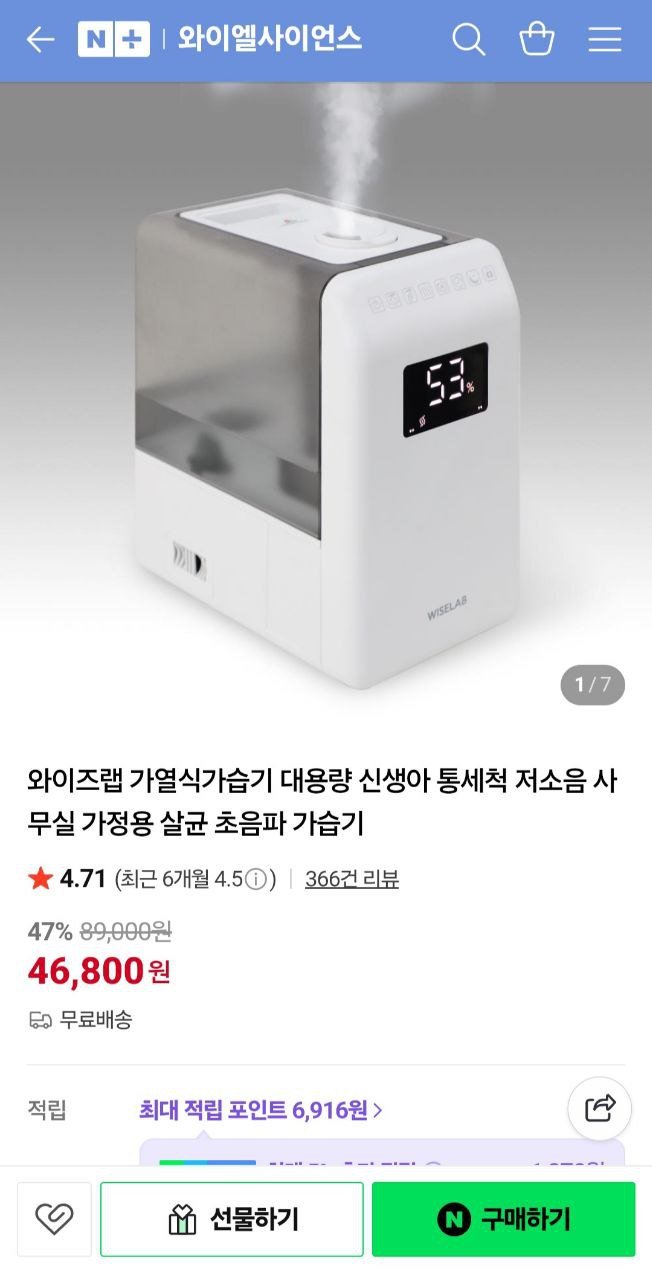652x1280 pixels.
Task: Open Naver Plus store home logo
Action: [x=114, y=40]
